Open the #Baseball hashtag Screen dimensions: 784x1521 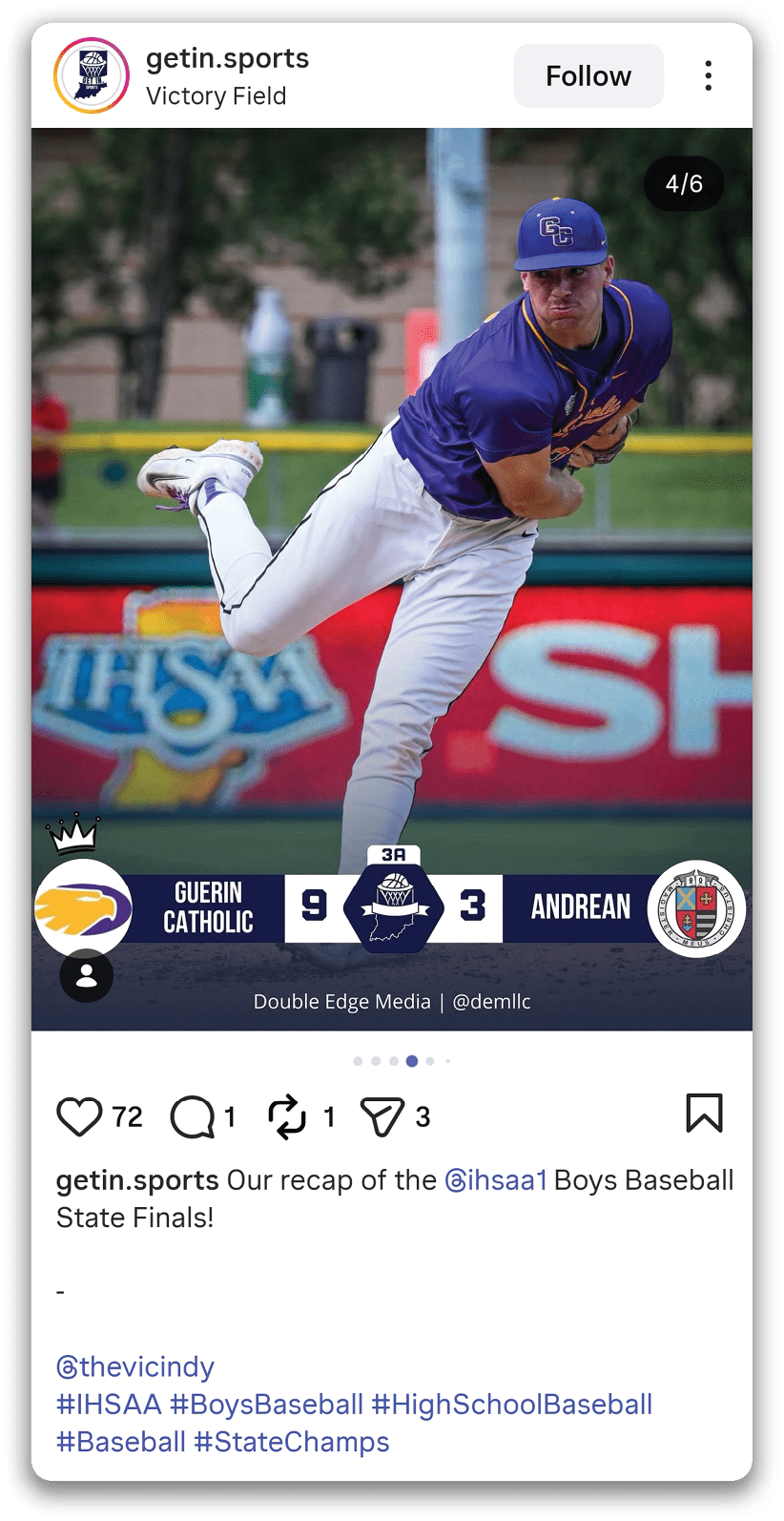(121, 1442)
